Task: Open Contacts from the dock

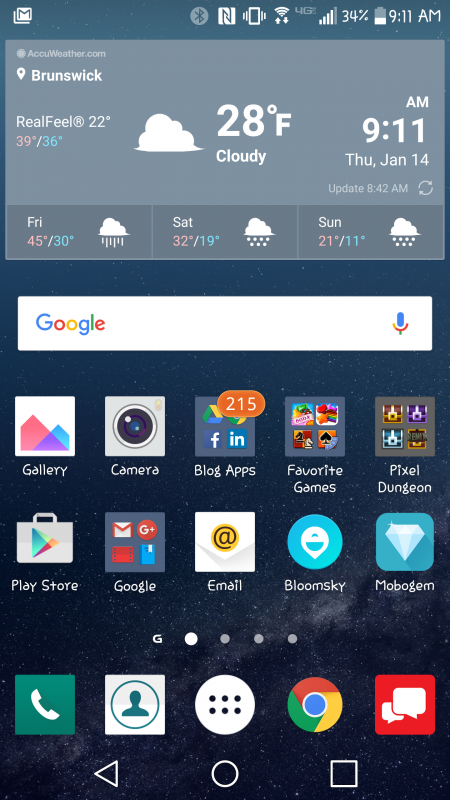Action: click(135, 705)
